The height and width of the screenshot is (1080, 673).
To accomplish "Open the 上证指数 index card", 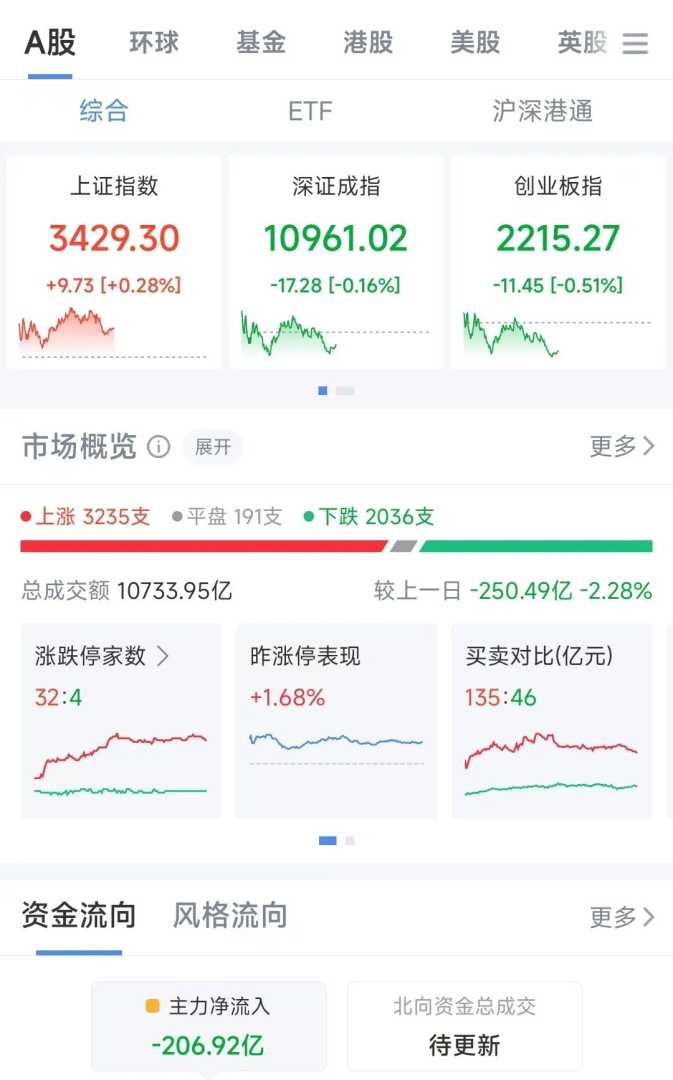I will point(114,262).
